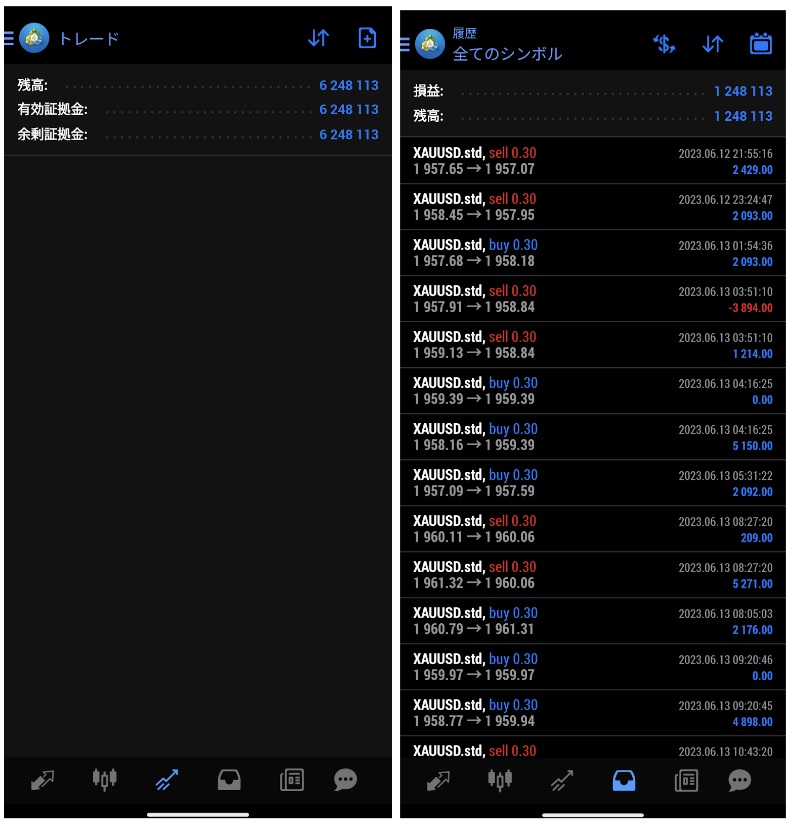Open Chat tab on History screen
Screen dimensions: 792x823
739,780
